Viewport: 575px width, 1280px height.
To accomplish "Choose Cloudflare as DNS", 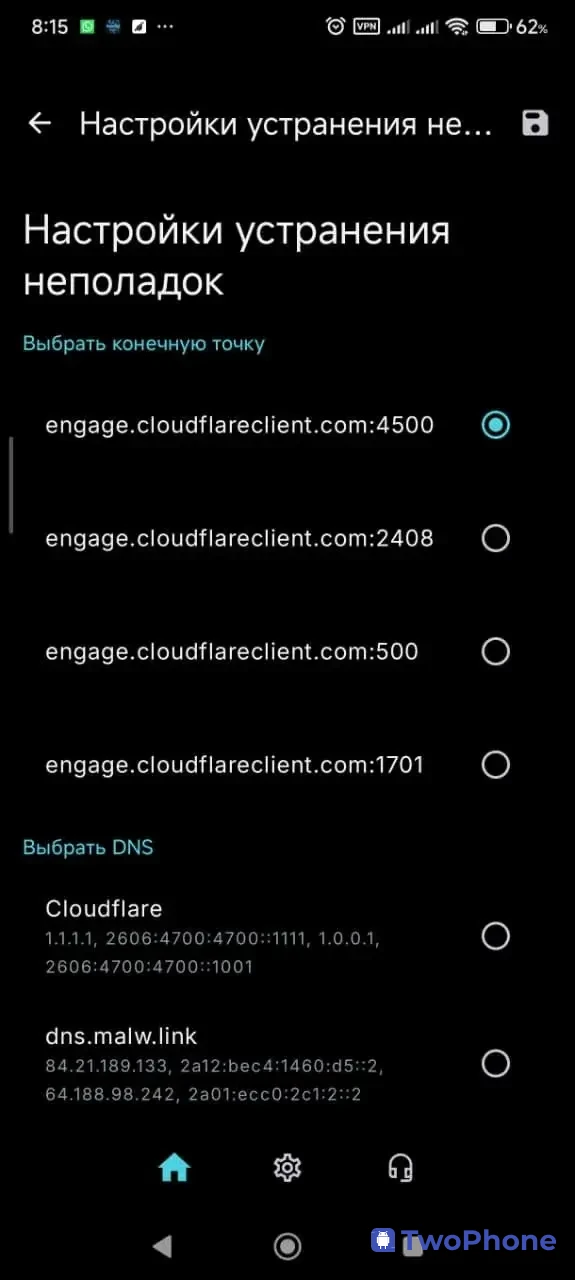I will tap(287, 936).
